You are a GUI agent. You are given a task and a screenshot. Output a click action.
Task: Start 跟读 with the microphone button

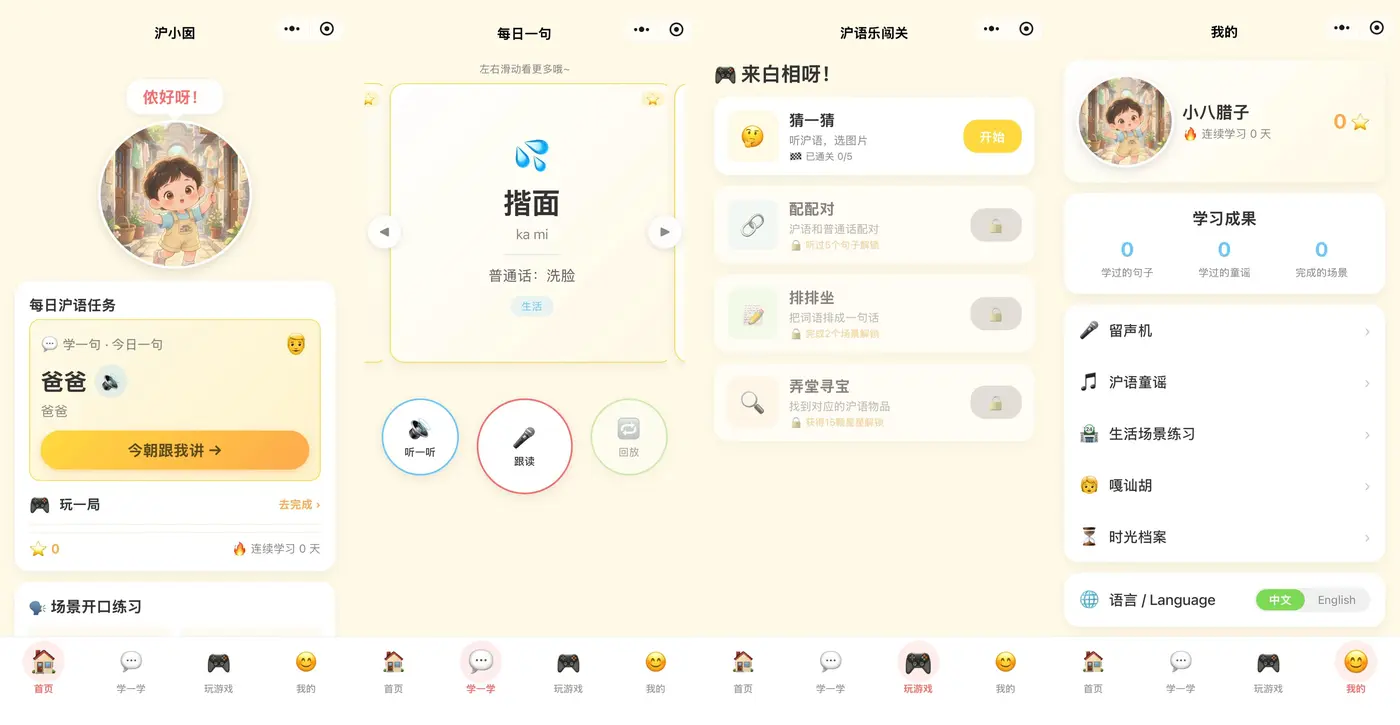click(x=525, y=446)
